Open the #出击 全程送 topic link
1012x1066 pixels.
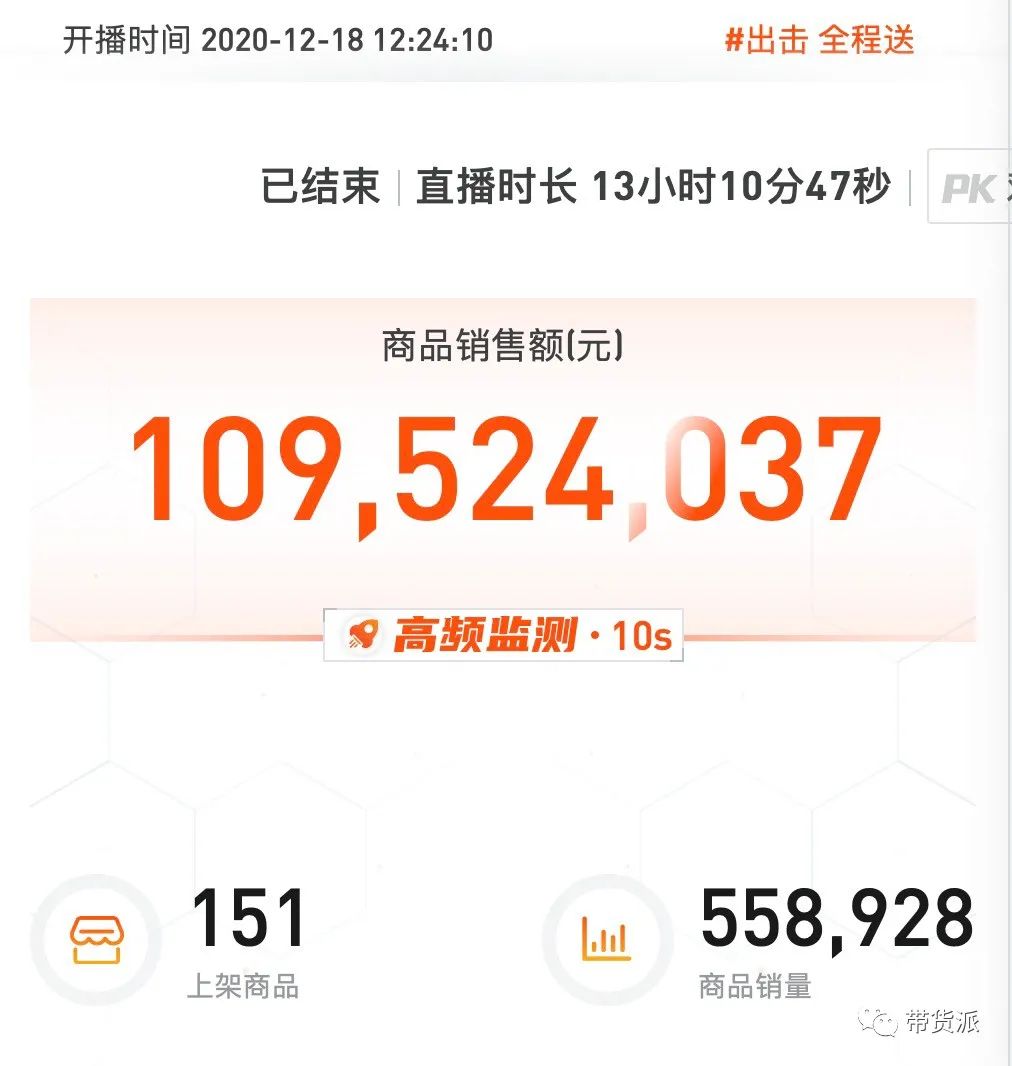tap(822, 40)
